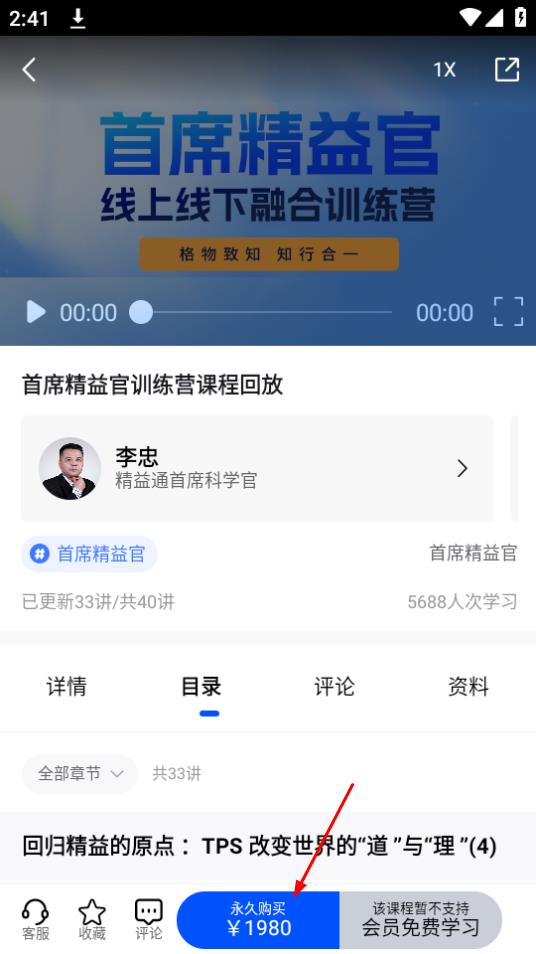The image size is (536, 954).
Task: Open the 回归精益的原点 lesson
Action: (x=260, y=846)
